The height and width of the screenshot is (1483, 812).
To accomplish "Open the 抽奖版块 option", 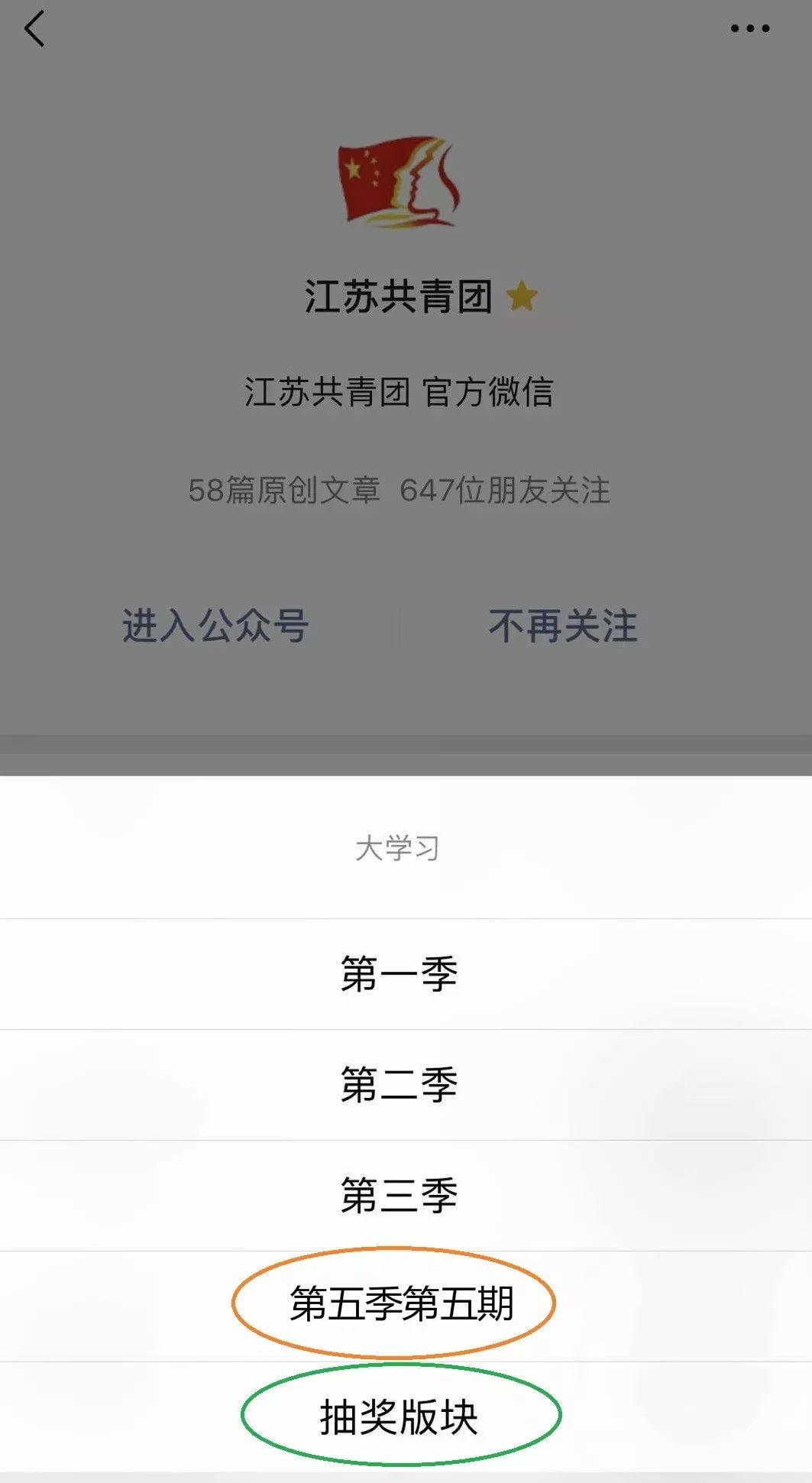I will coord(399,1417).
